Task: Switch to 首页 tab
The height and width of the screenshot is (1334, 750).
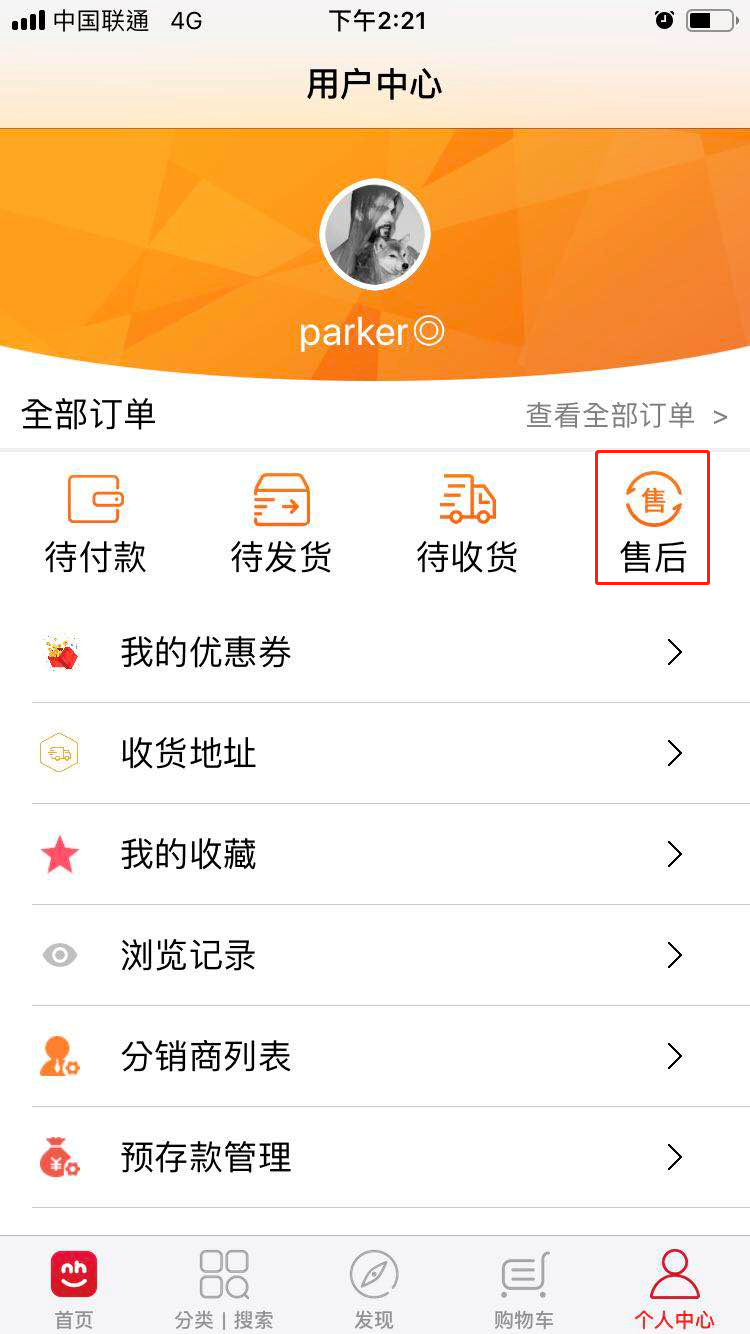Action: (74, 1288)
